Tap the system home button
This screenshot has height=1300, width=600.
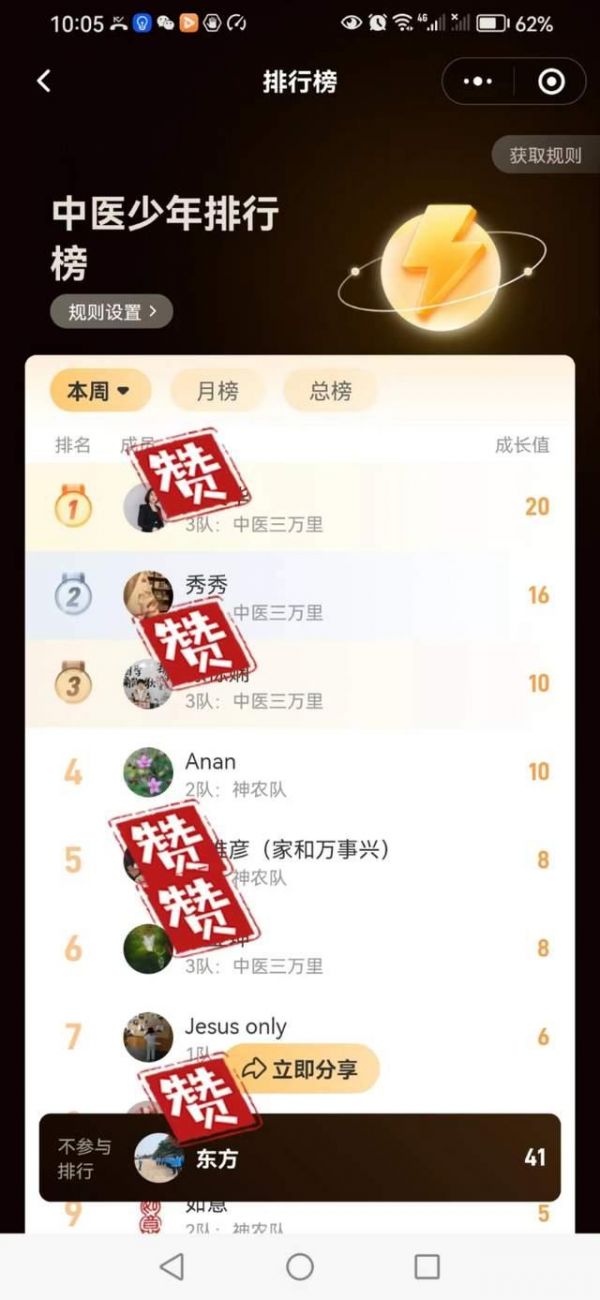point(300,1267)
